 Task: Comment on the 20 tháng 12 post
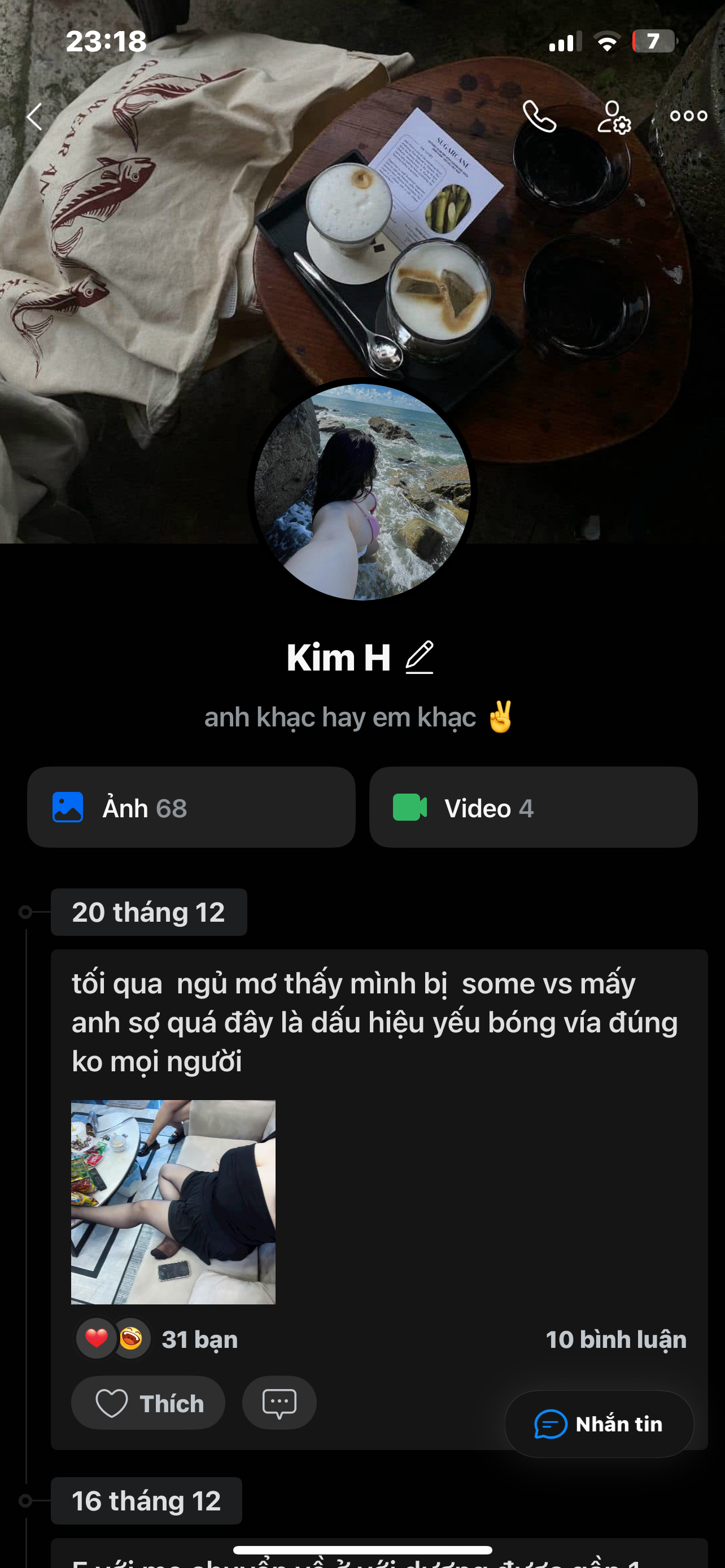click(279, 1403)
